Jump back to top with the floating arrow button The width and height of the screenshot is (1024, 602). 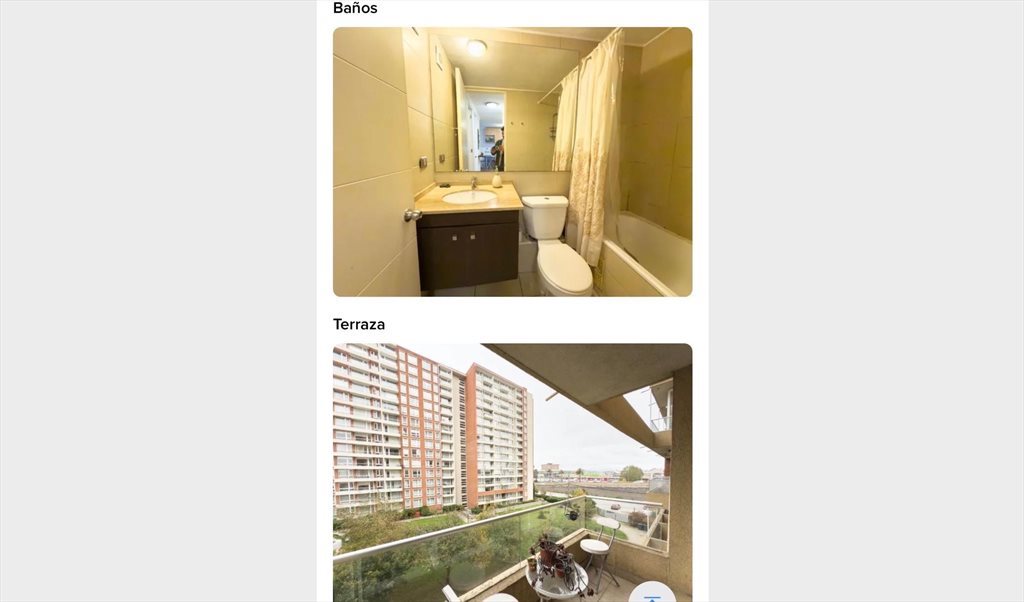[652, 595]
